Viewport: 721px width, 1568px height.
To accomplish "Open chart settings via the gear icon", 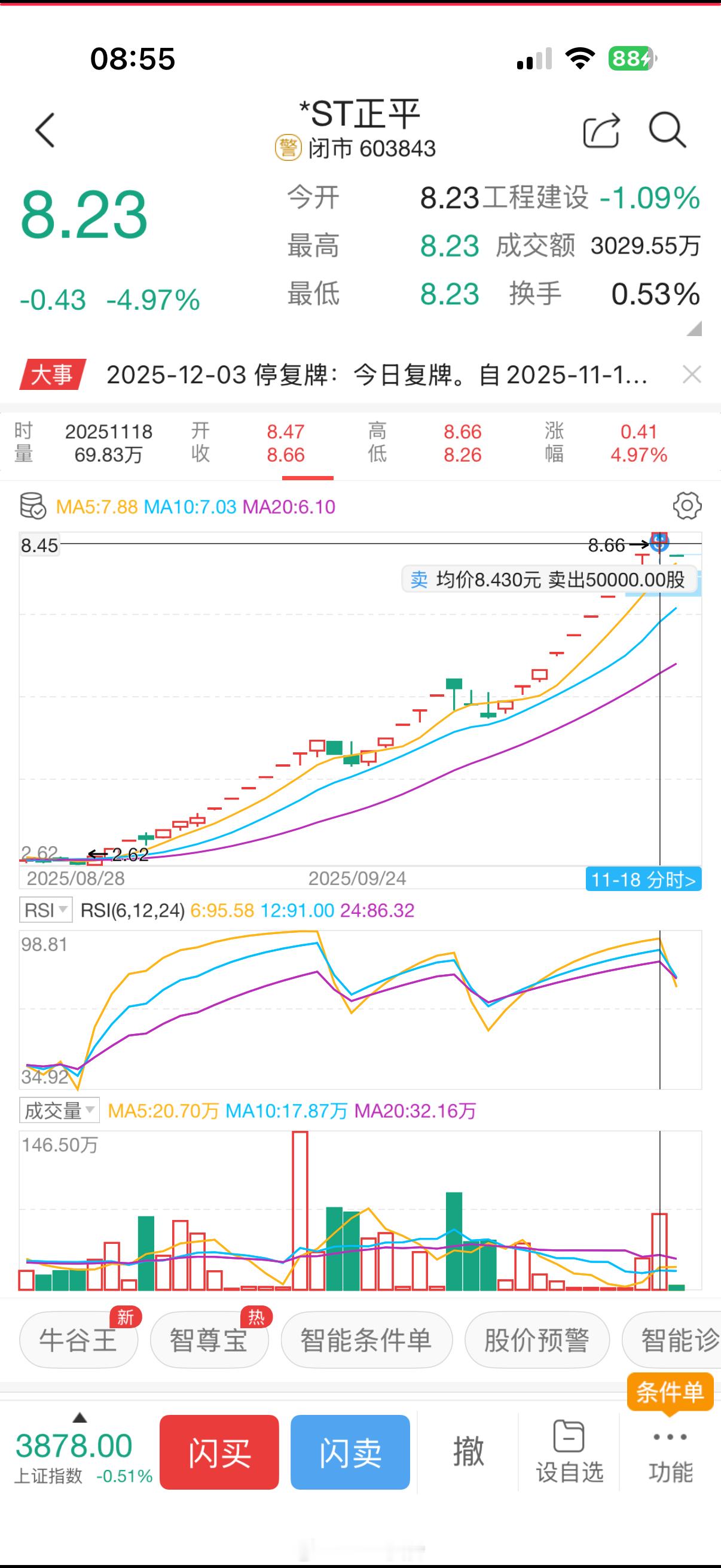I will tap(686, 507).
